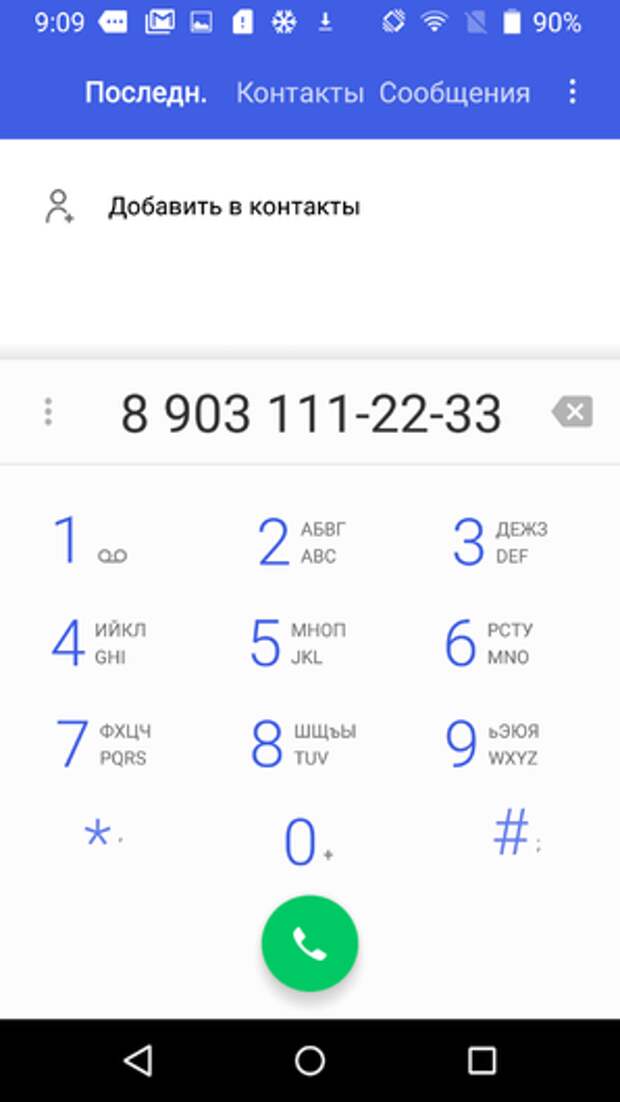The width and height of the screenshot is (620, 1102).
Task: Tap the star key on the dialpad
Action: [x=103, y=834]
